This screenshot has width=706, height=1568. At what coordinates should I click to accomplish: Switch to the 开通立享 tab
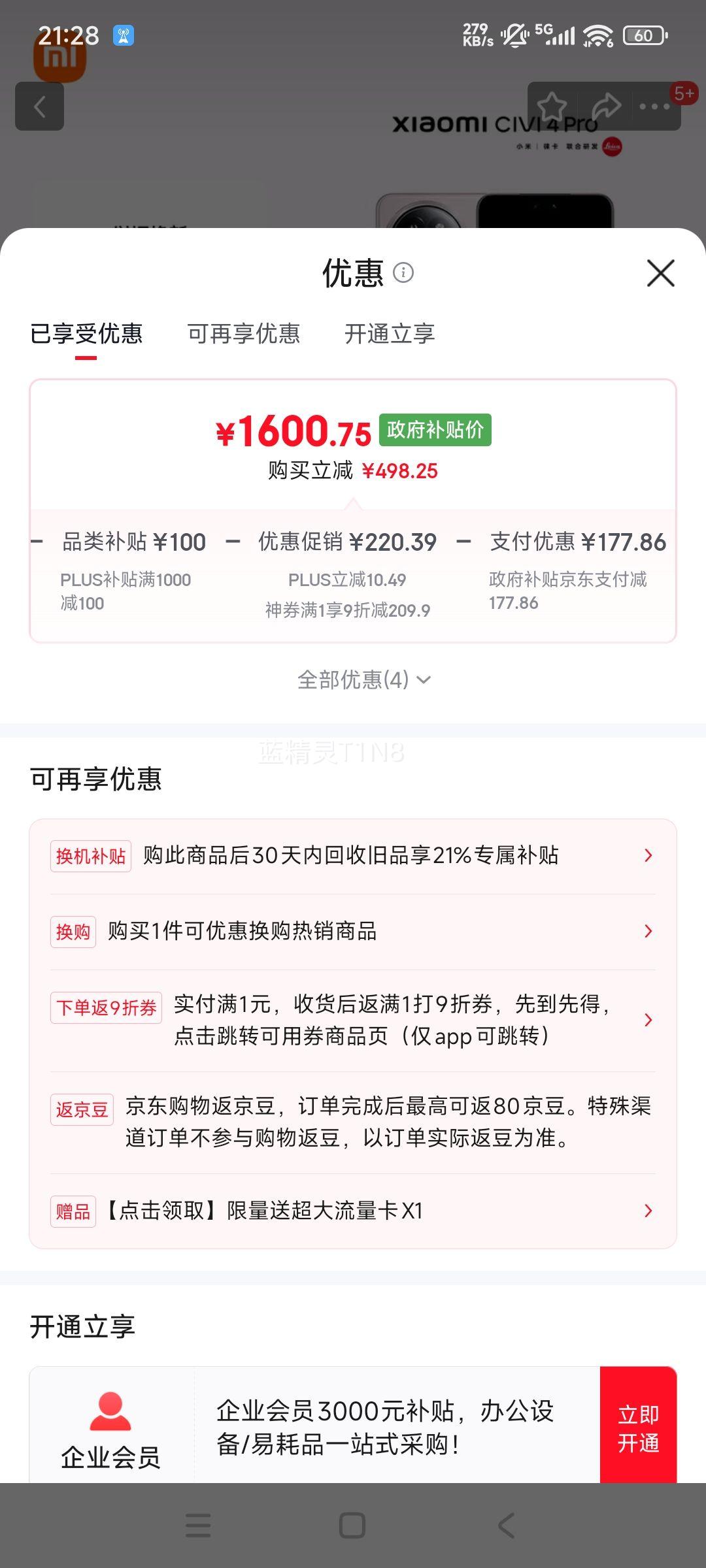pos(389,334)
